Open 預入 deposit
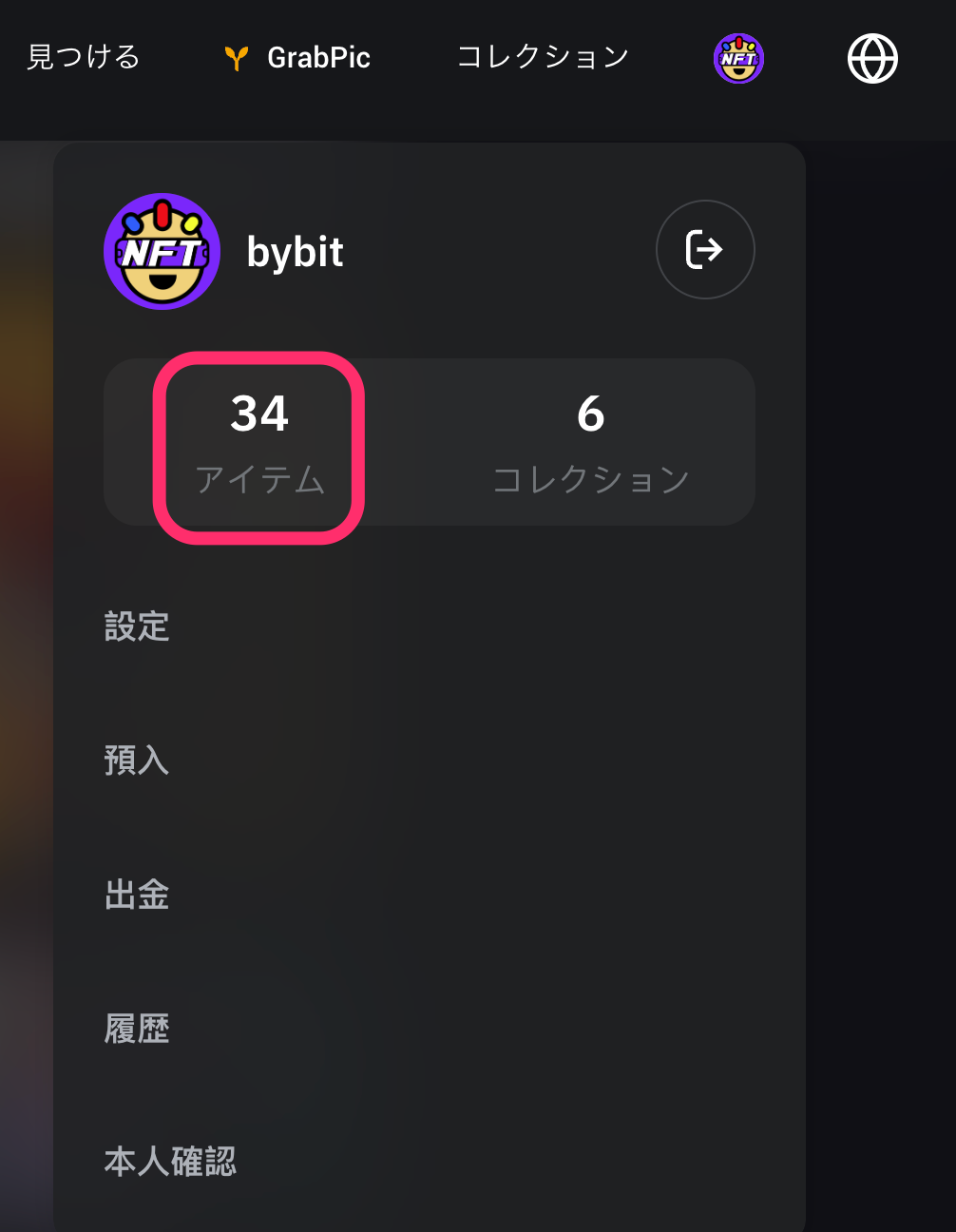 pos(137,760)
